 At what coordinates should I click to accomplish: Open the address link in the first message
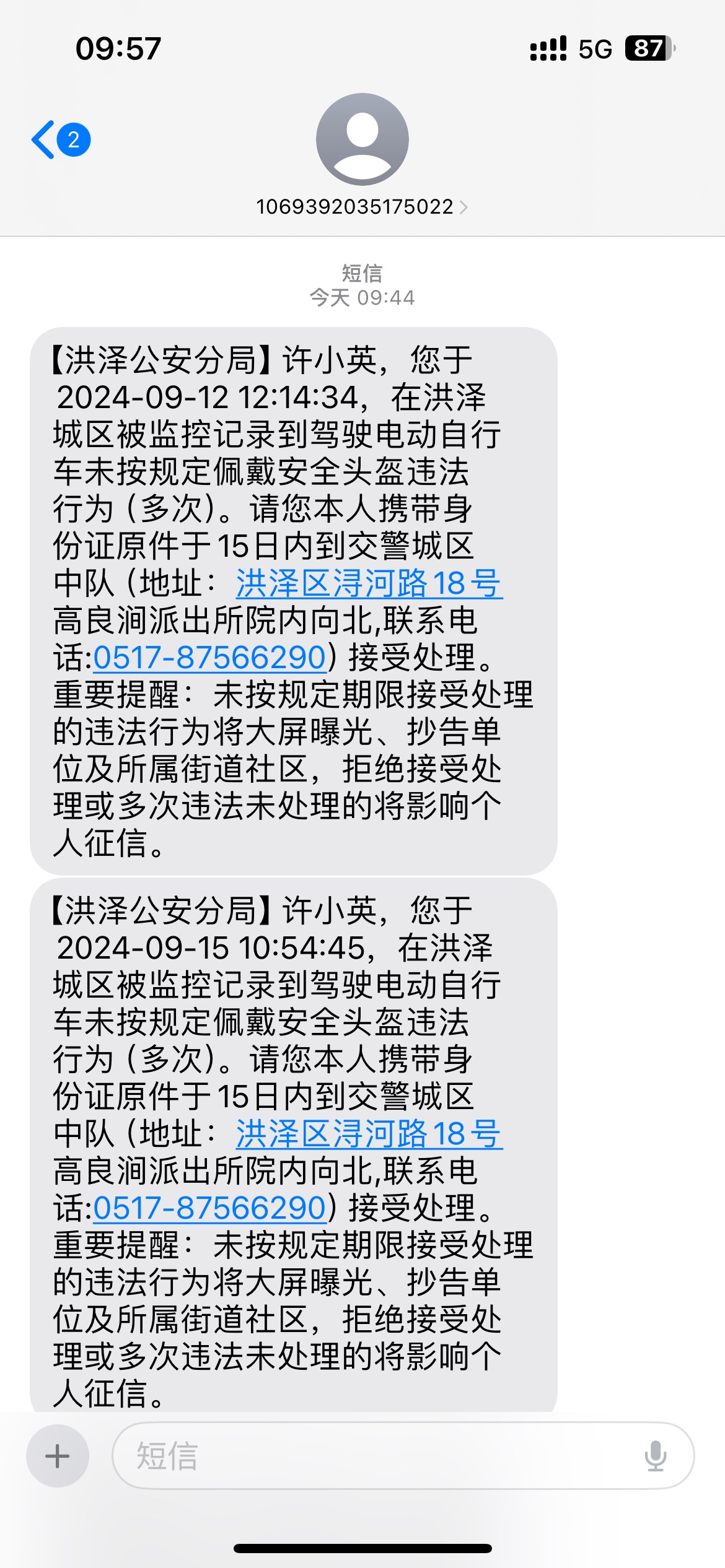369,583
